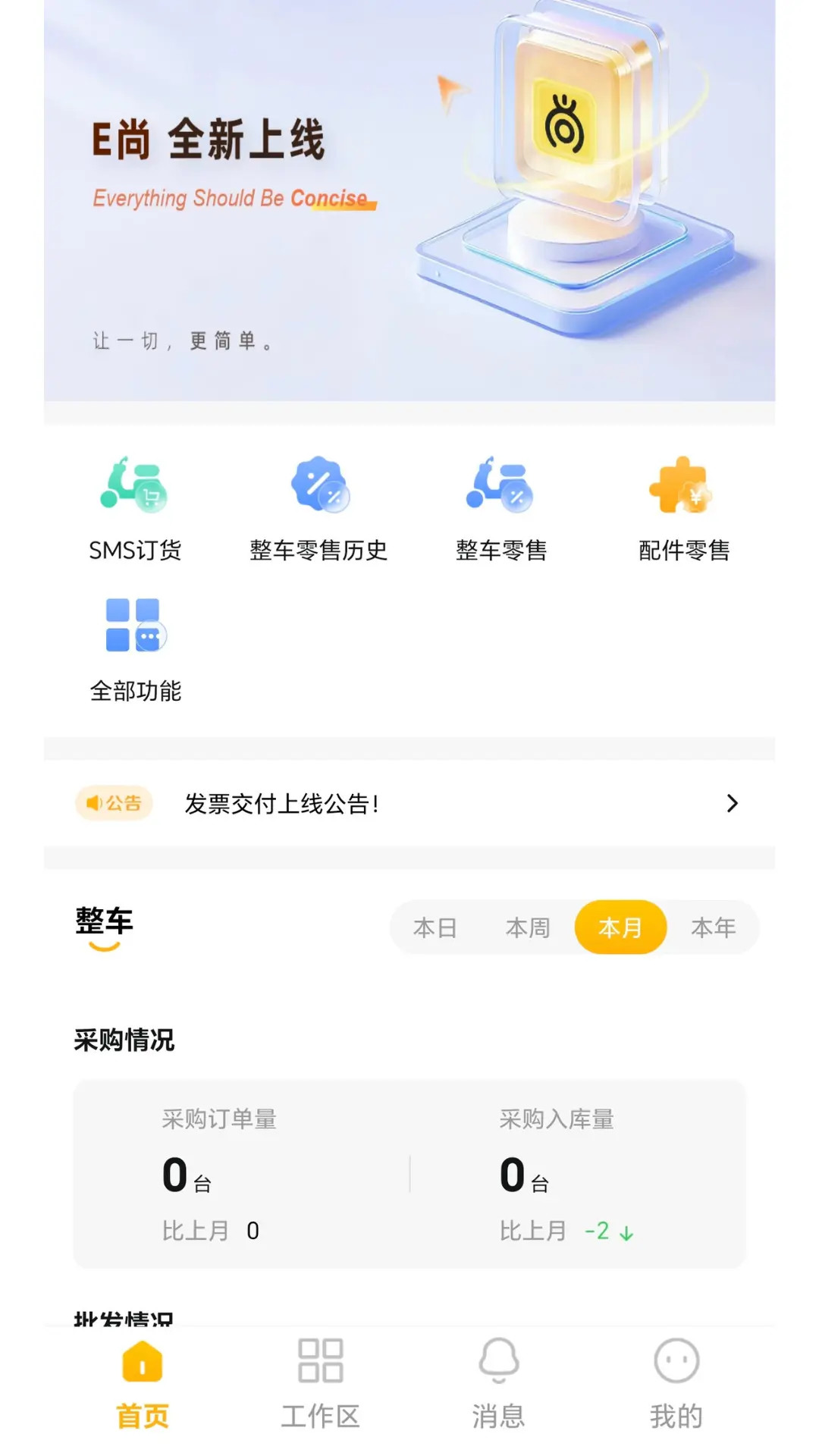Open 配件零售 parts retail
This screenshot has width=819, height=1456.
[x=683, y=485]
